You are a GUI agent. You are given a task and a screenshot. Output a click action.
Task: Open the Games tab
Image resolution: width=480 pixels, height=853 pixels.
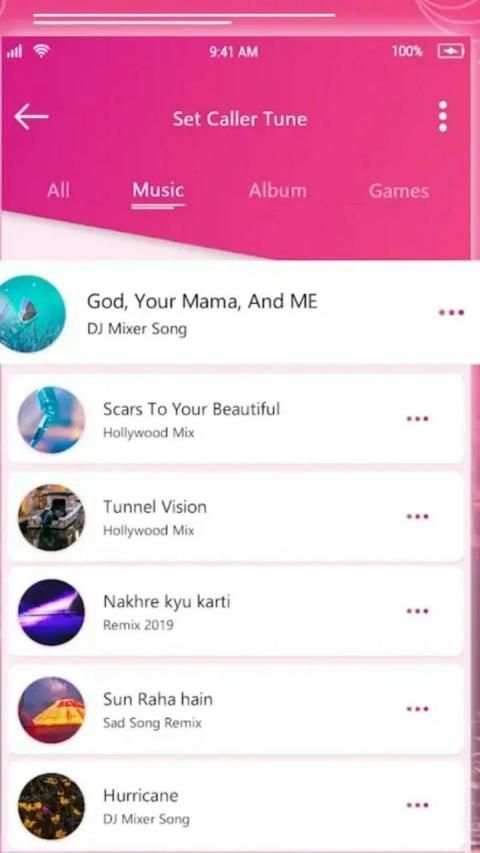398,191
